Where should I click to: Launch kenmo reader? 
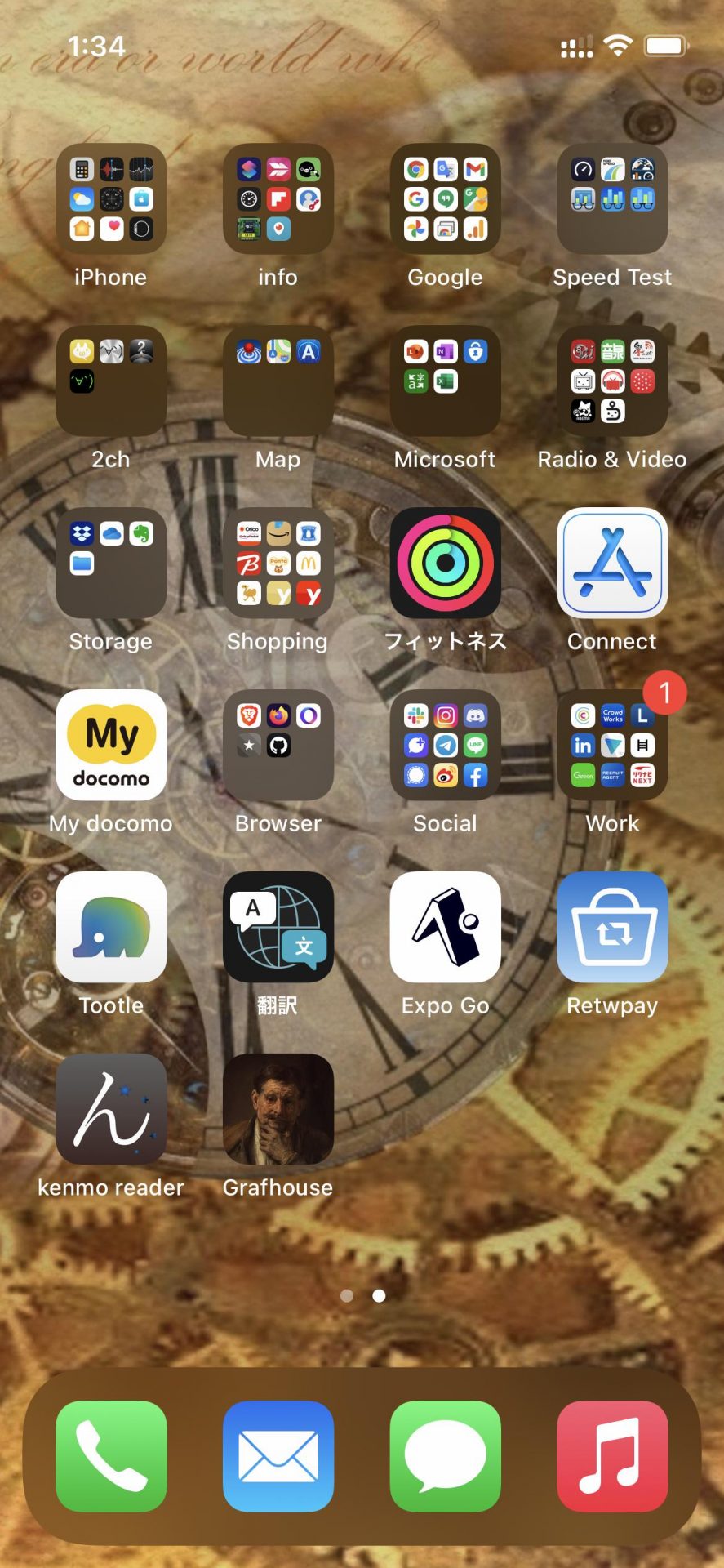[x=111, y=1110]
